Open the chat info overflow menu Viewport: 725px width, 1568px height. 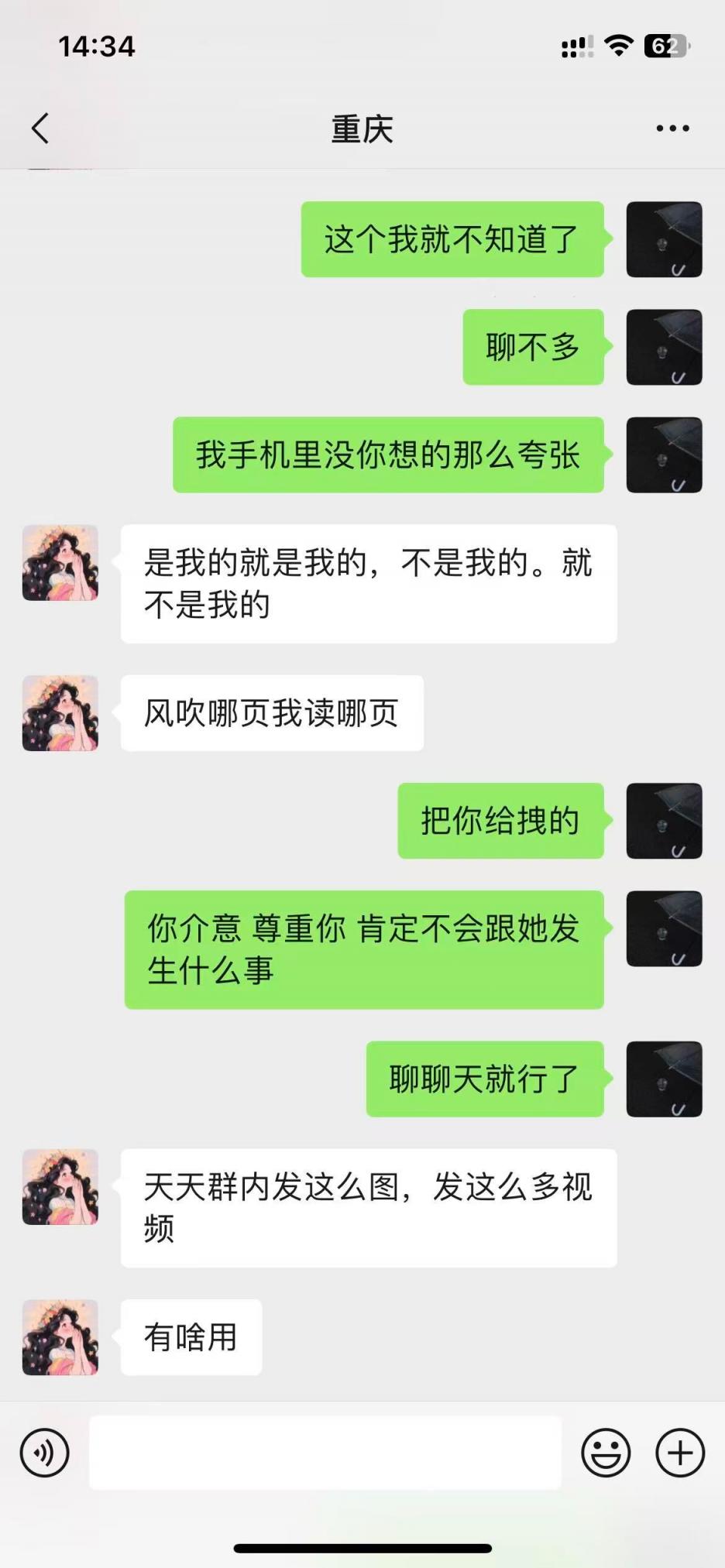click(x=672, y=129)
